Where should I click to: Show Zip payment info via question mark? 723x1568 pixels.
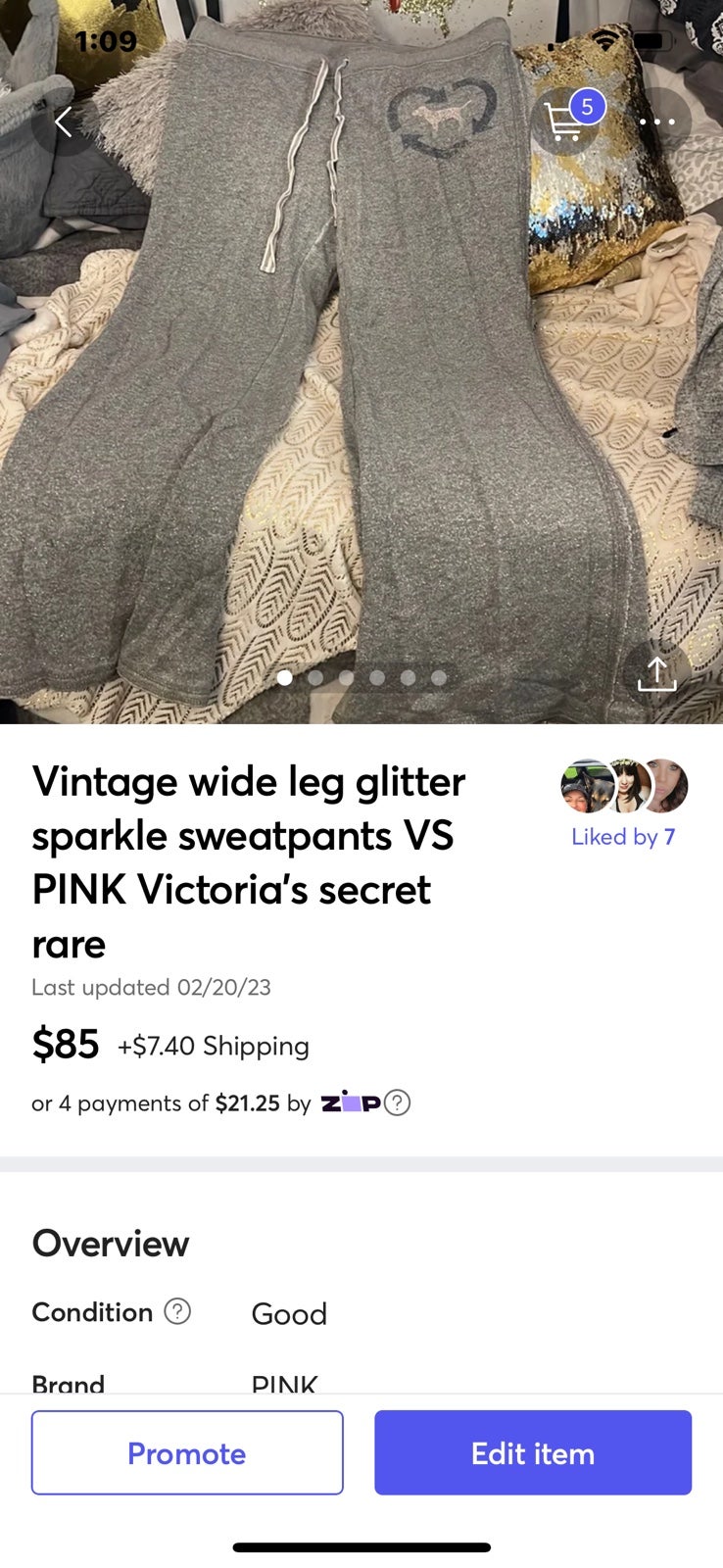coord(397,1103)
